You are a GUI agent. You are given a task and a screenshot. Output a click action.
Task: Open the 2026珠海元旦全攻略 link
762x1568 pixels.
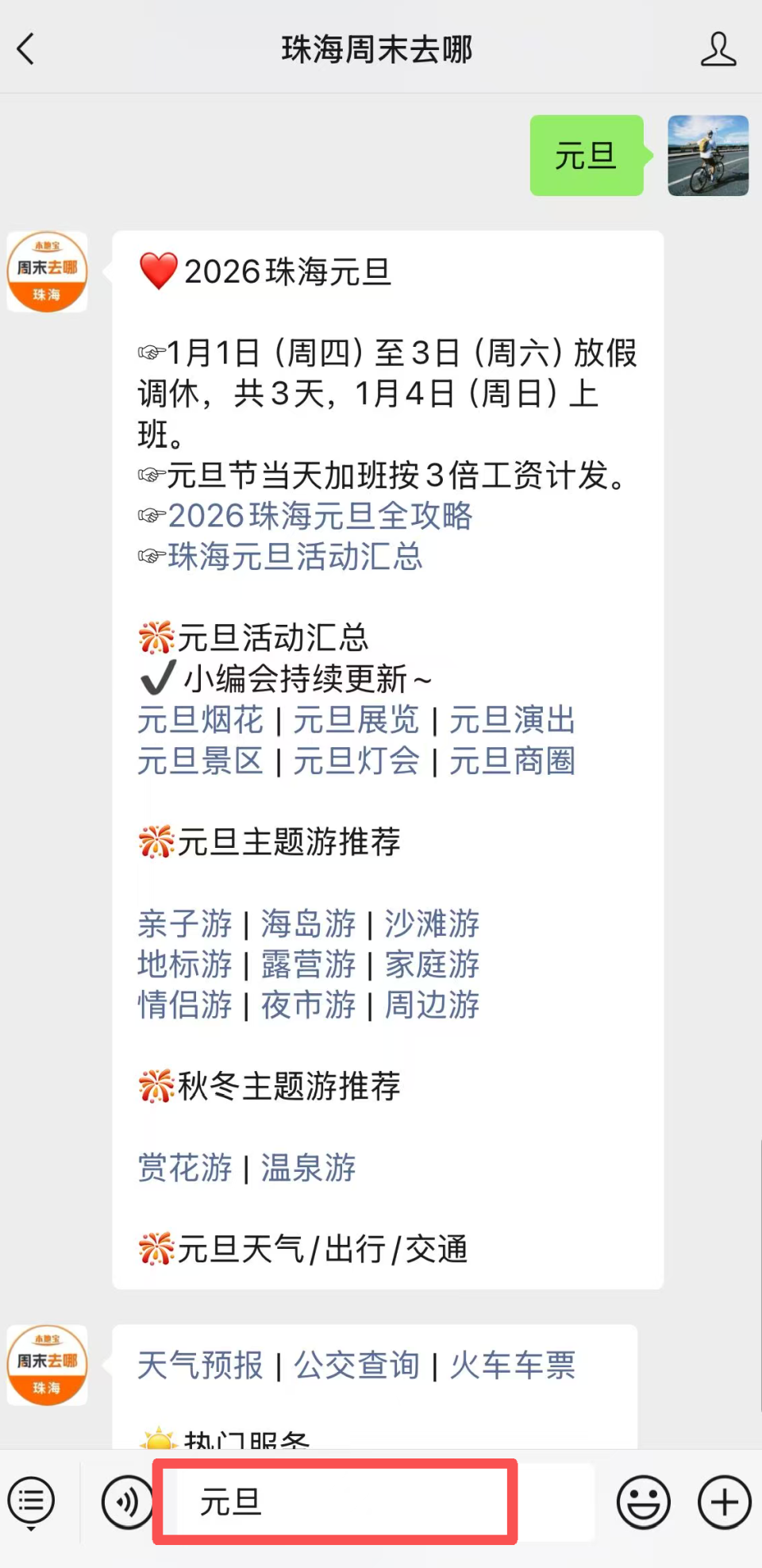click(x=321, y=516)
